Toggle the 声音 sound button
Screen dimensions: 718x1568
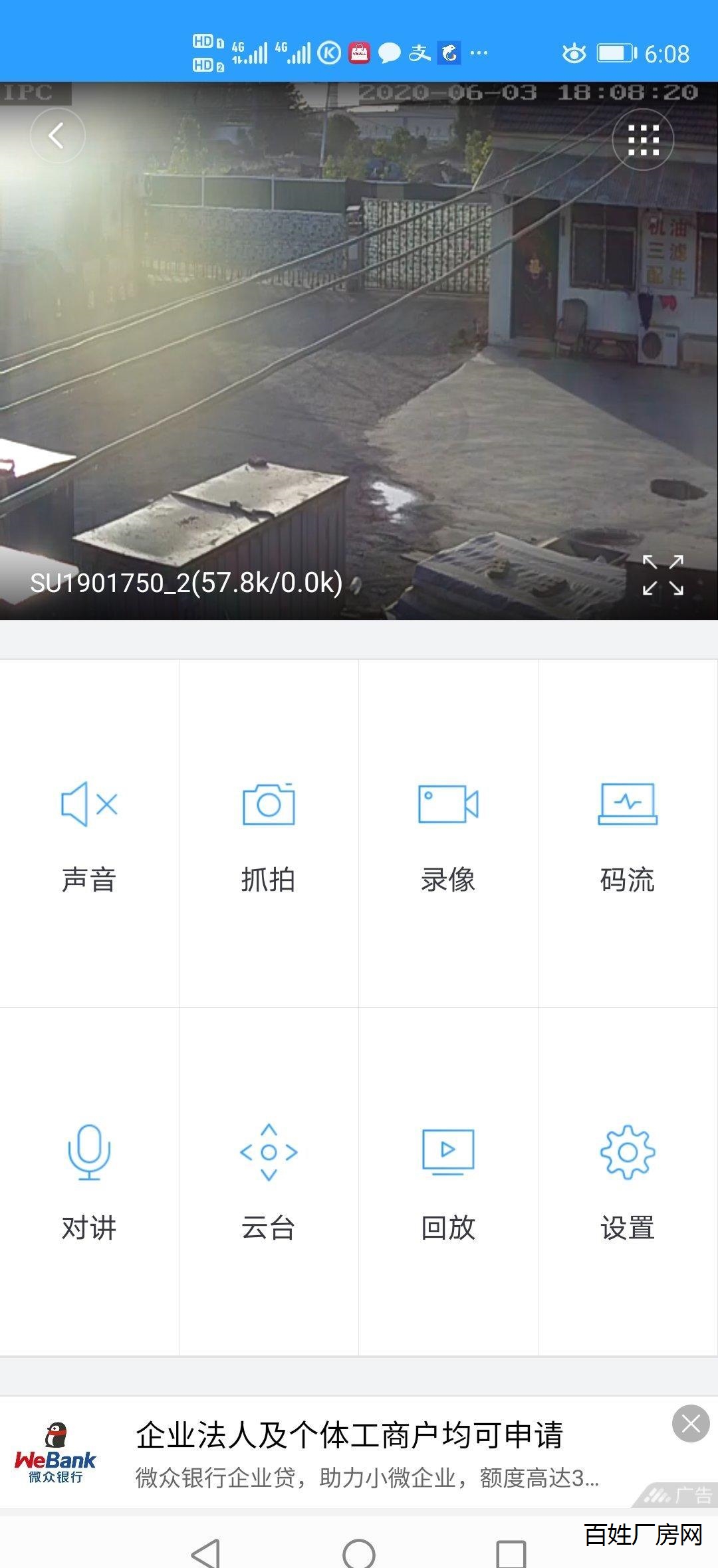(89, 833)
